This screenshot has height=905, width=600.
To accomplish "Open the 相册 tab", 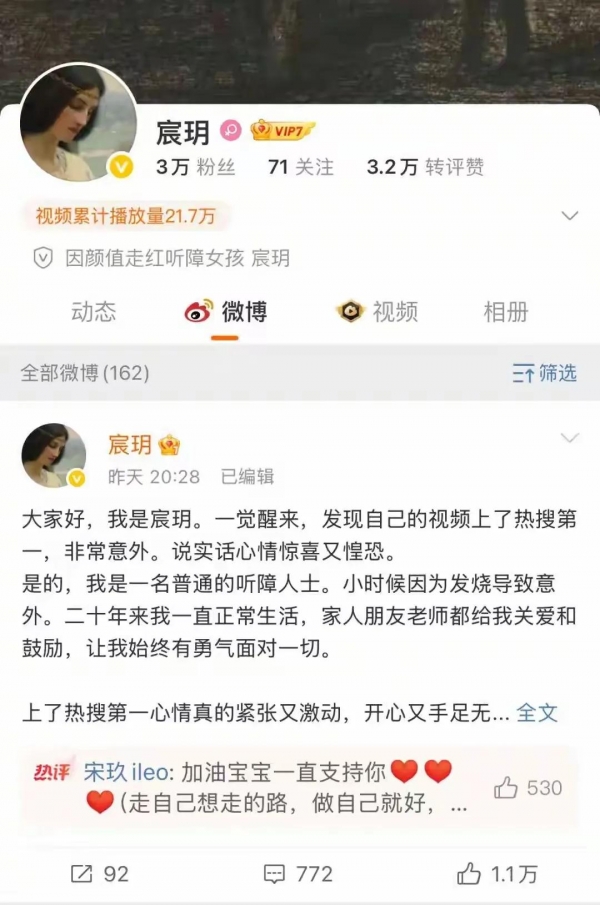I will (505, 312).
